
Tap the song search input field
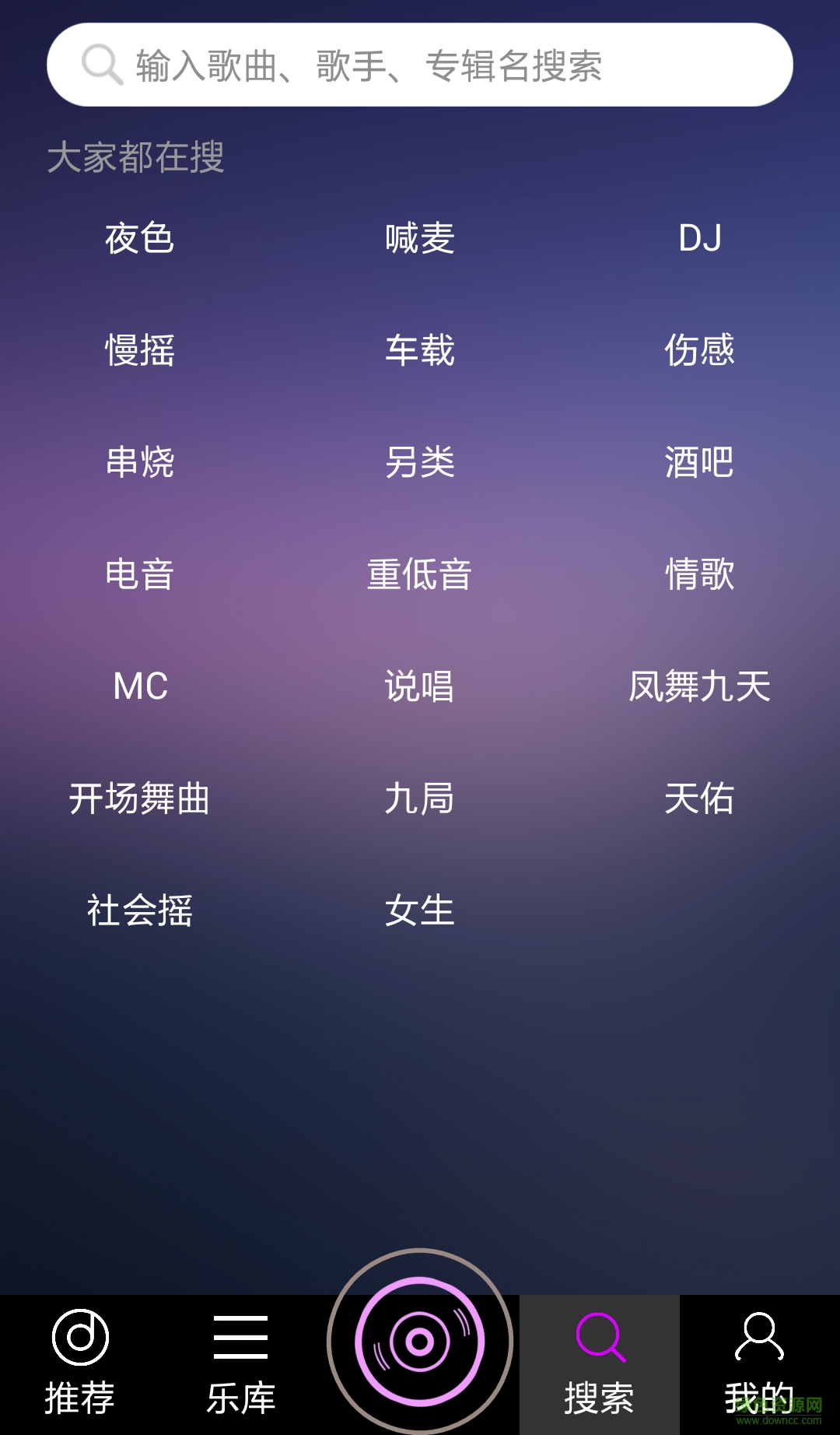coord(420,65)
